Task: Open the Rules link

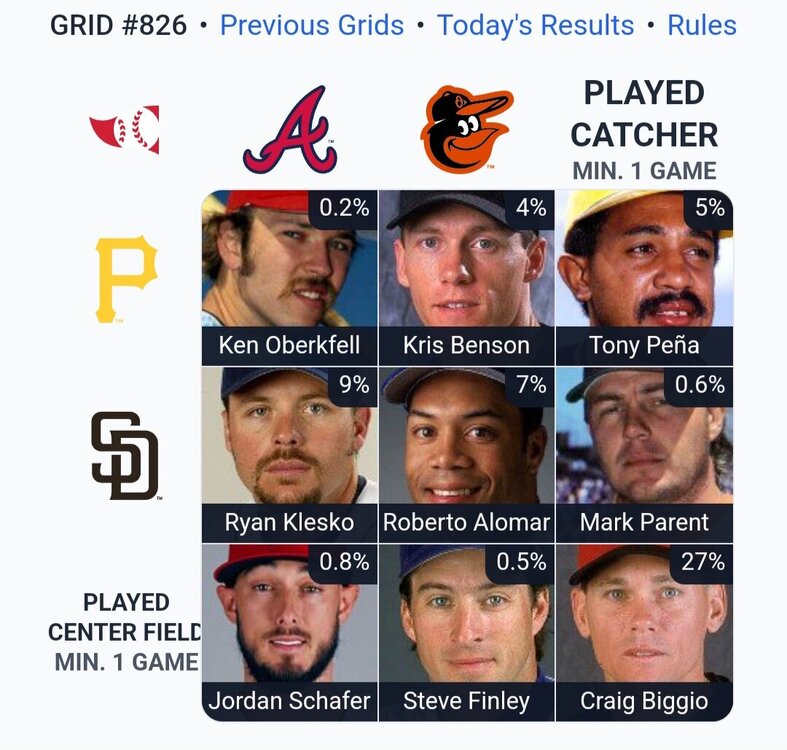Action: [x=702, y=25]
